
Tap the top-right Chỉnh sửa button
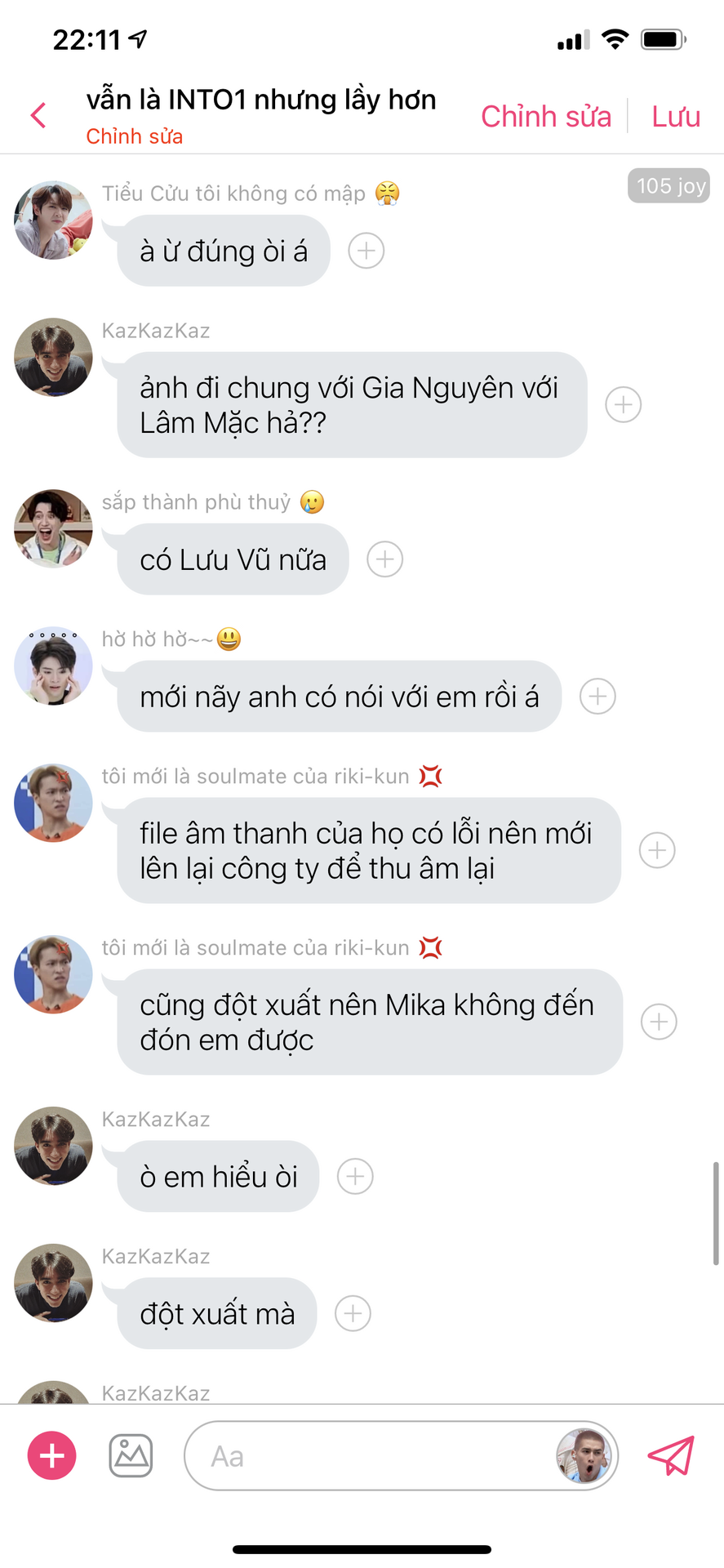click(x=545, y=117)
